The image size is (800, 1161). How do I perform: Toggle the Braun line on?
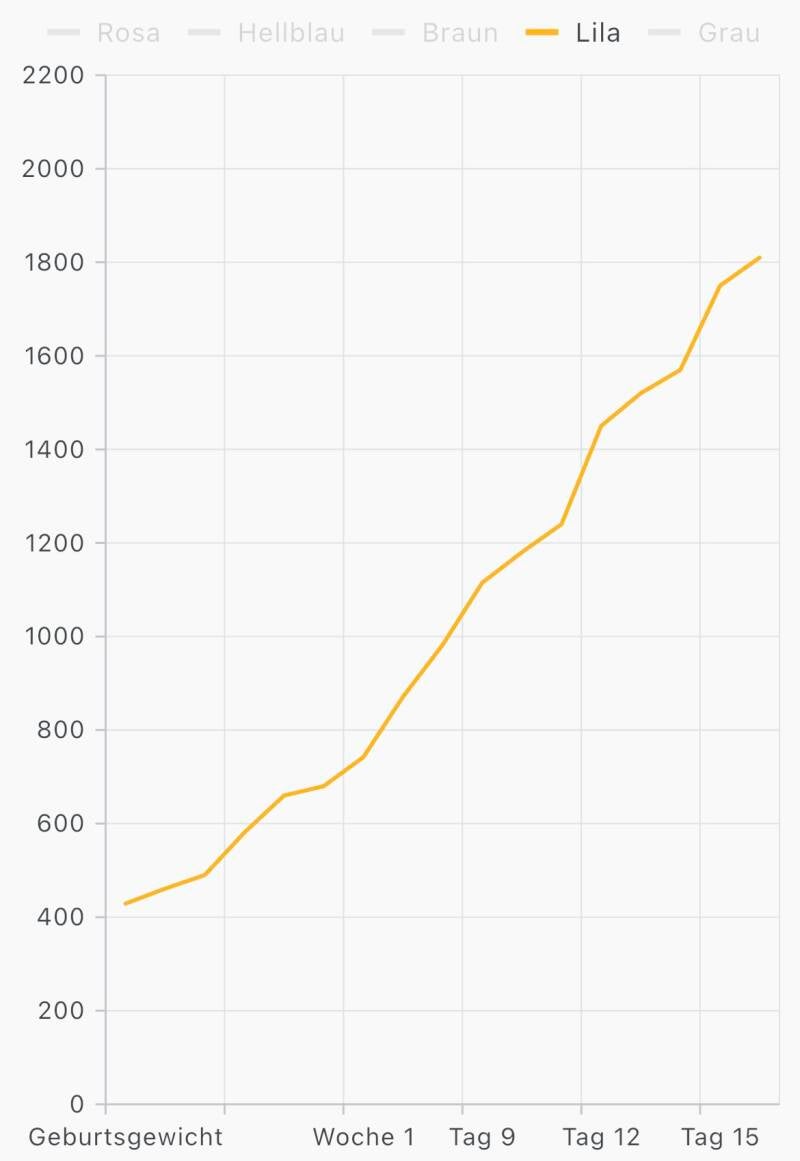coord(436,33)
